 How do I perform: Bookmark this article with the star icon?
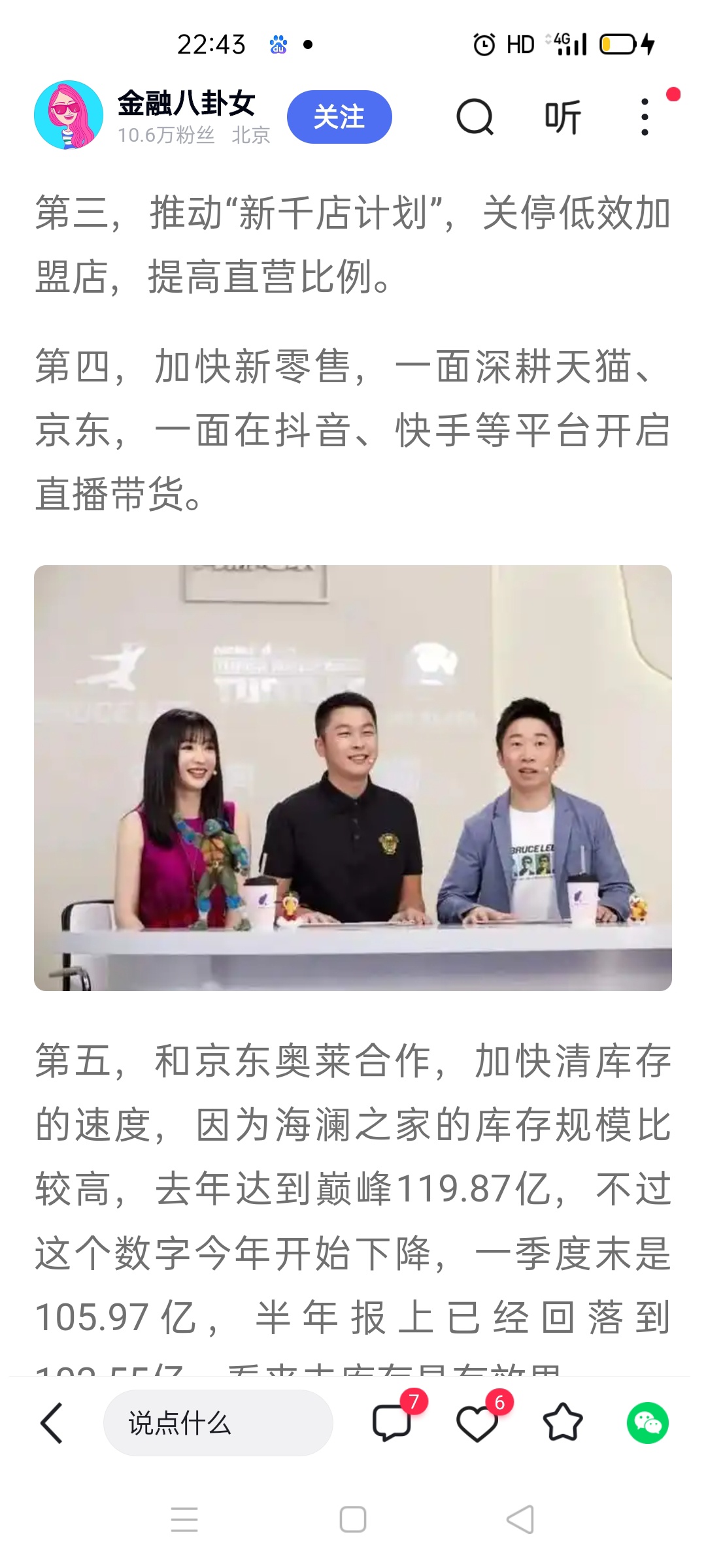(562, 1423)
